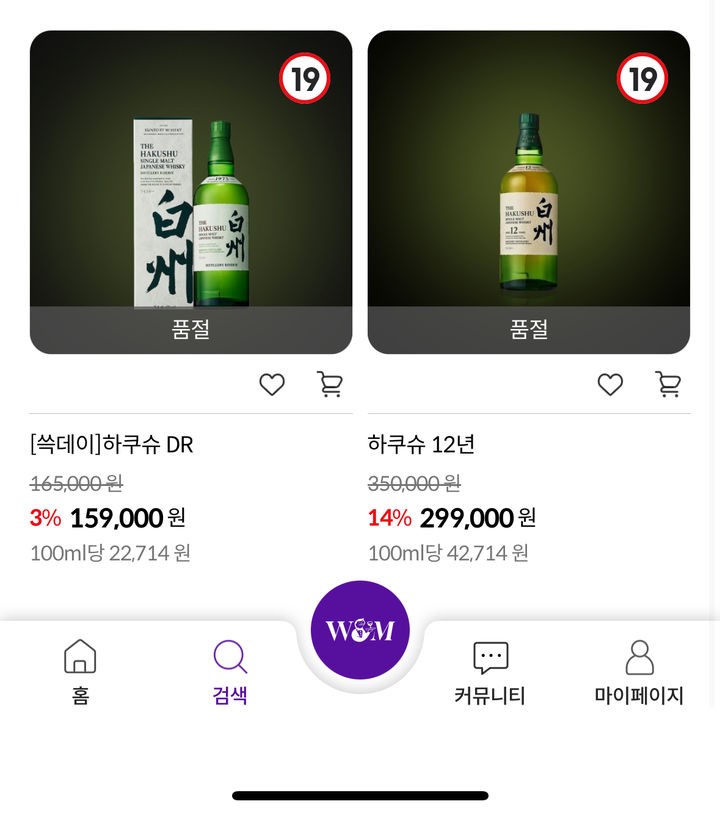Favorite the 하쿠슈 12년 whisky
The height and width of the screenshot is (815, 720).
610,384
